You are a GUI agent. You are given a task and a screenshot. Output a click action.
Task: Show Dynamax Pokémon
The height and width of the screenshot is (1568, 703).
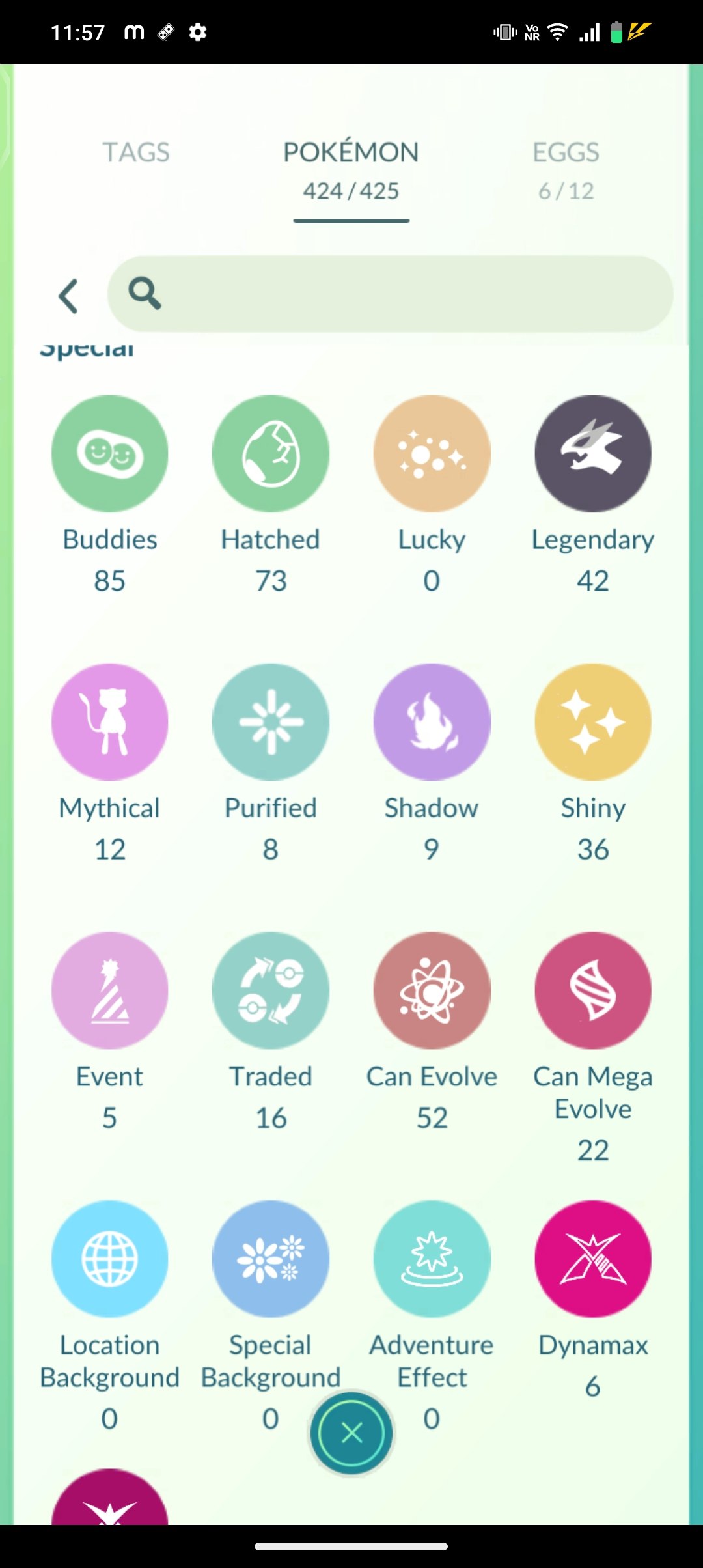tap(593, 1259)
